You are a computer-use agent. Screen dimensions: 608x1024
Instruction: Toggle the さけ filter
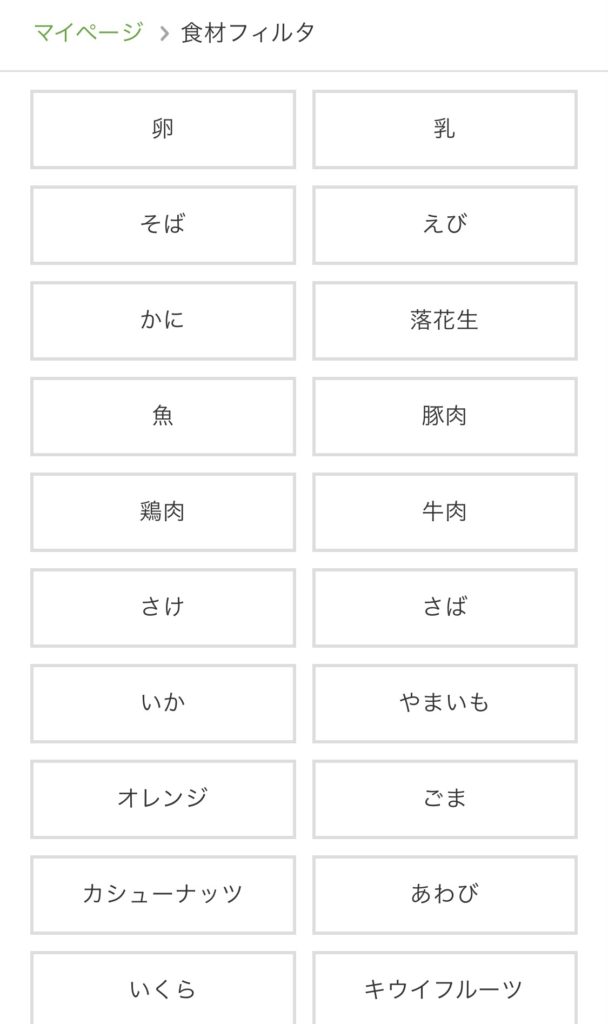click(x=163, y=608)
